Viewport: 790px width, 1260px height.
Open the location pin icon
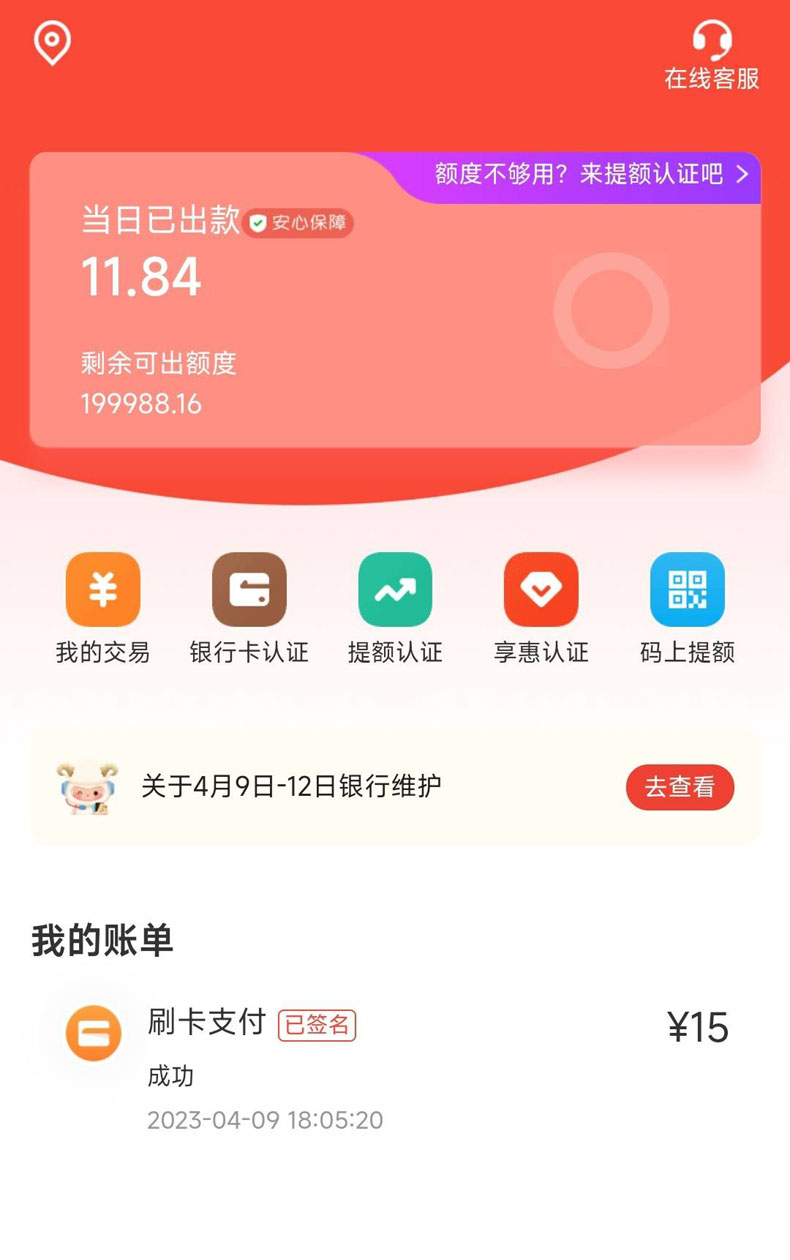52,44
